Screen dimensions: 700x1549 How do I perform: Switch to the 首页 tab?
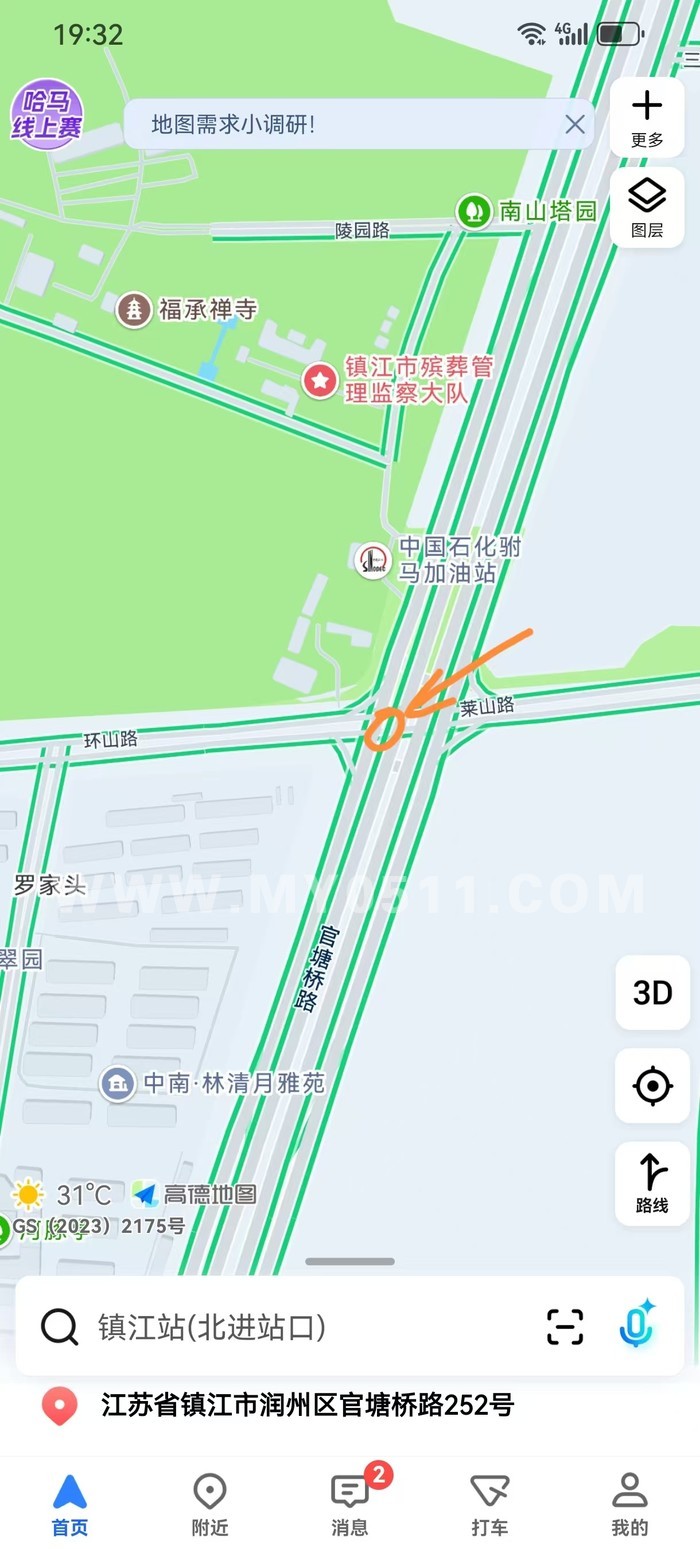pyautogui.click(x=70, y=1503)
